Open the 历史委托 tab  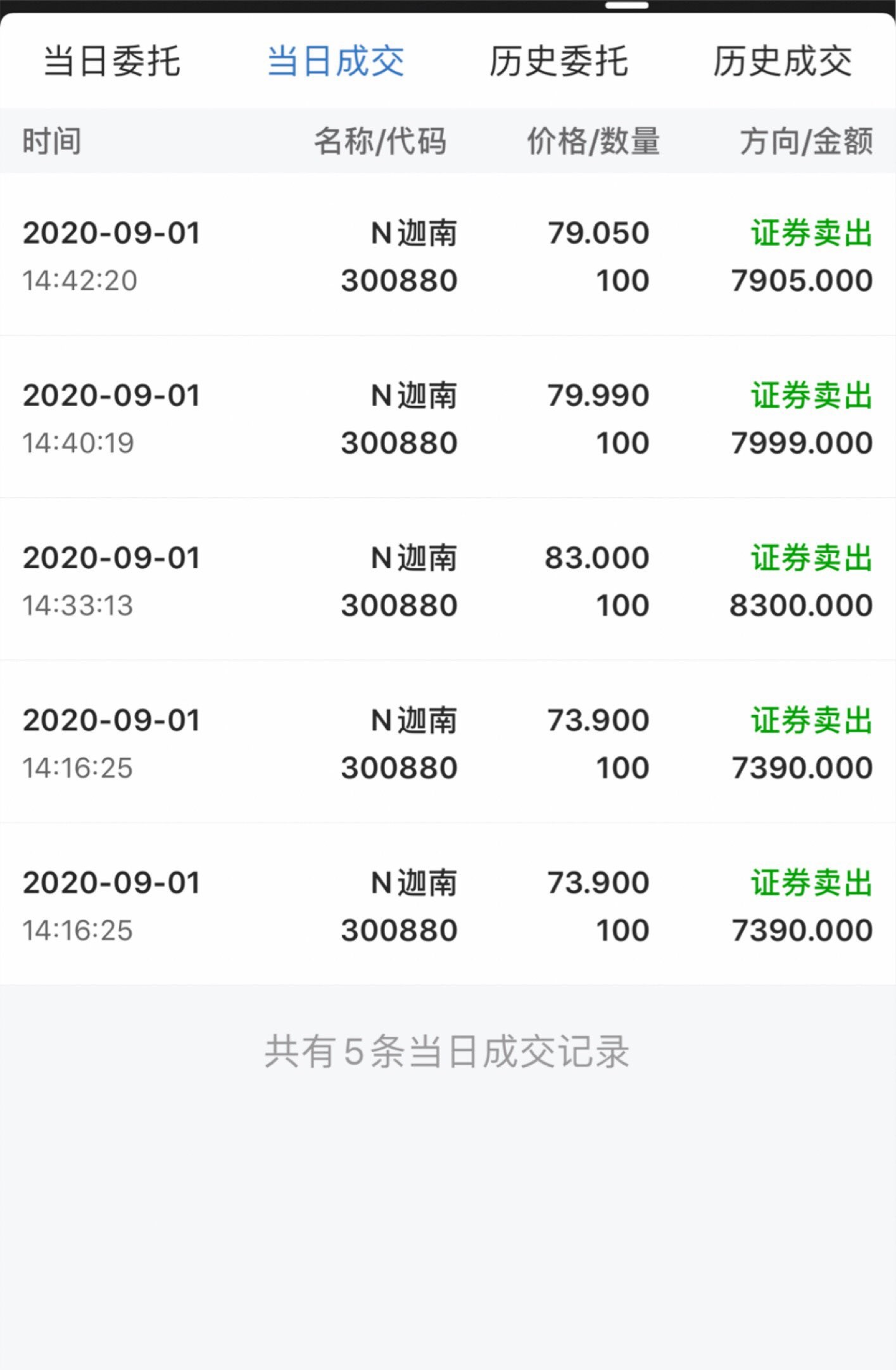pyautogui.click(x=557, y=61)
